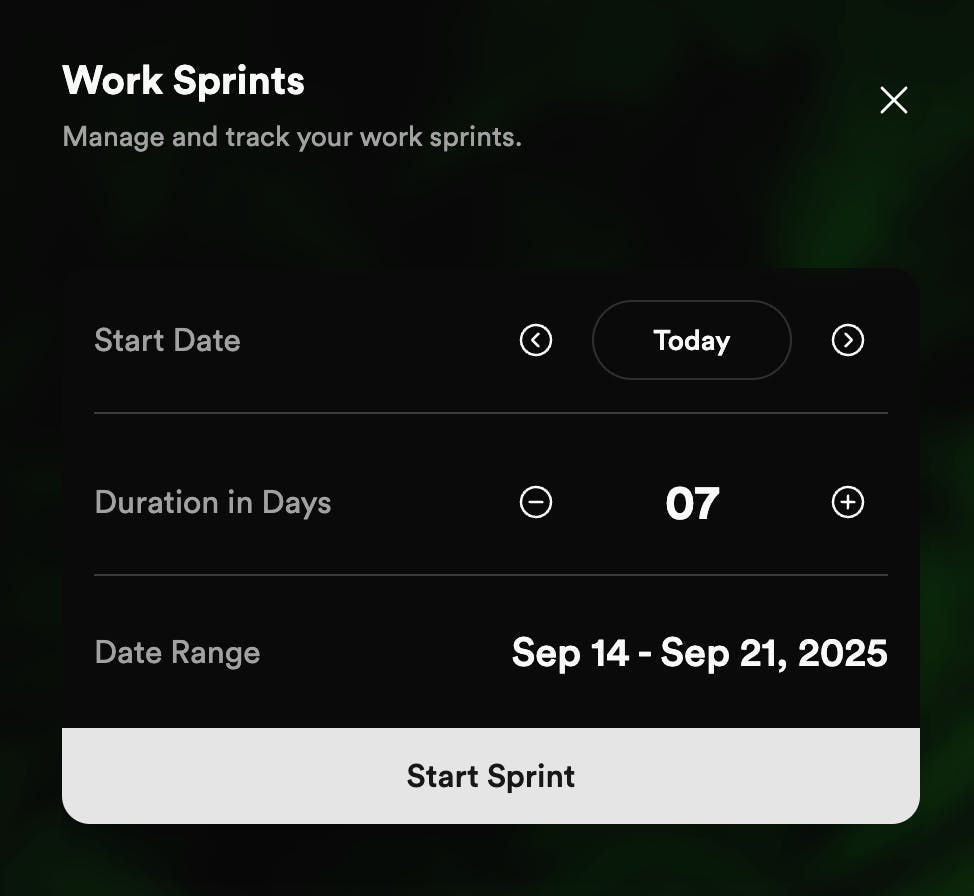Tap the Today start date button

691,341
